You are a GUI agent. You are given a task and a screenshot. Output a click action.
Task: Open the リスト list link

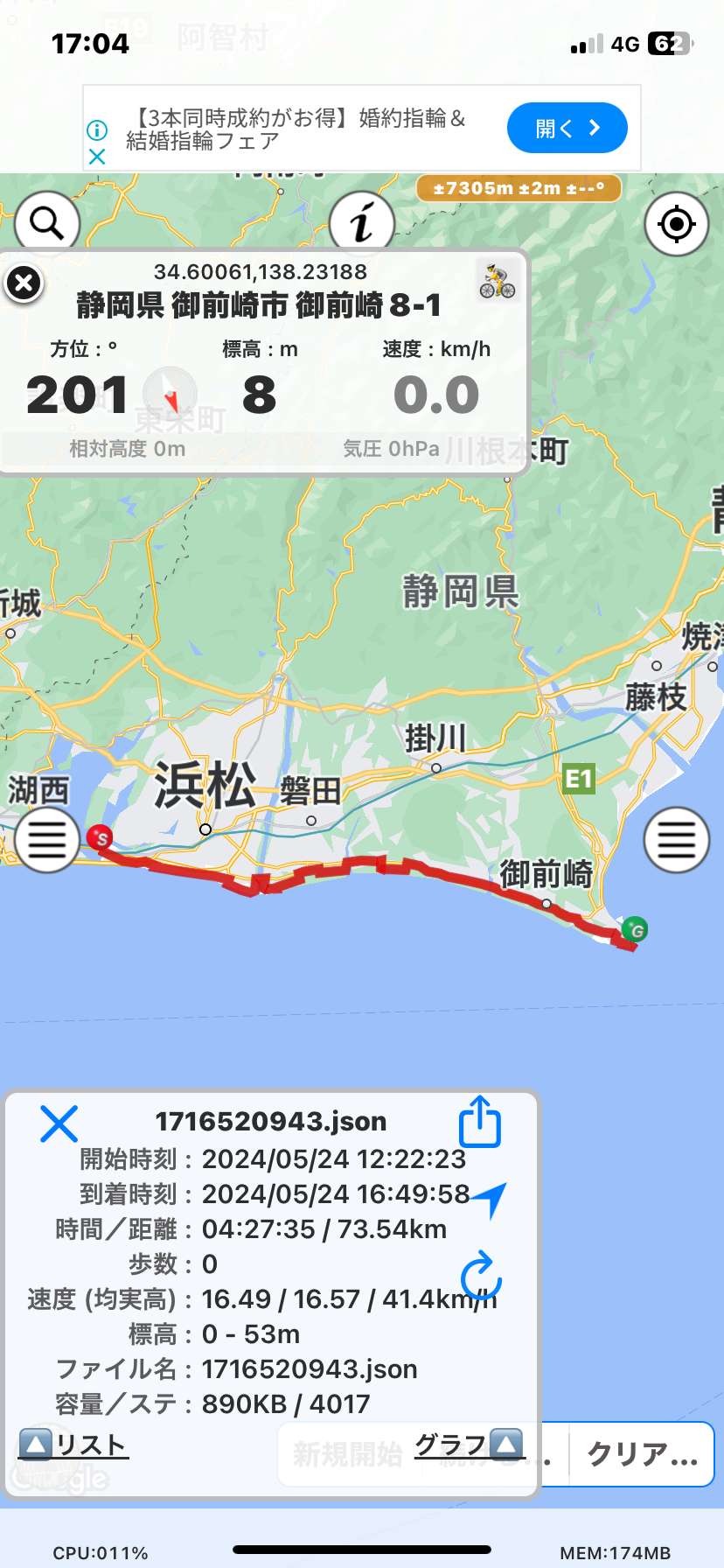pos(73,1445)
